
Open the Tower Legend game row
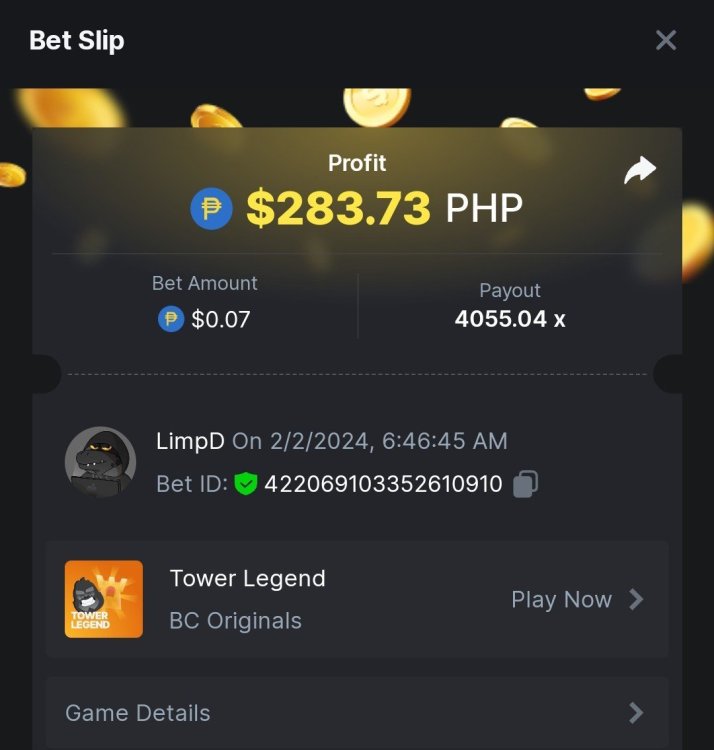356,599
